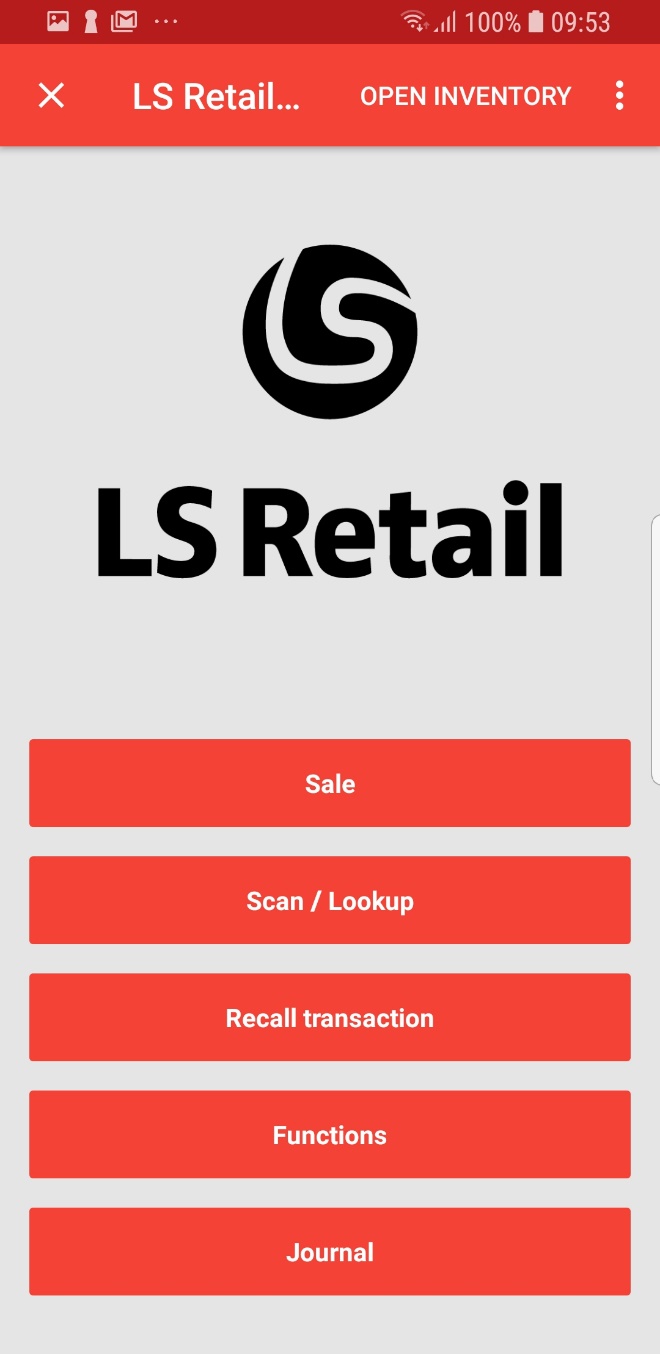The width and height of the screenshot is (660, 1354).
Task: Close the LS Retail screen with X
Action: click(51, 96)
